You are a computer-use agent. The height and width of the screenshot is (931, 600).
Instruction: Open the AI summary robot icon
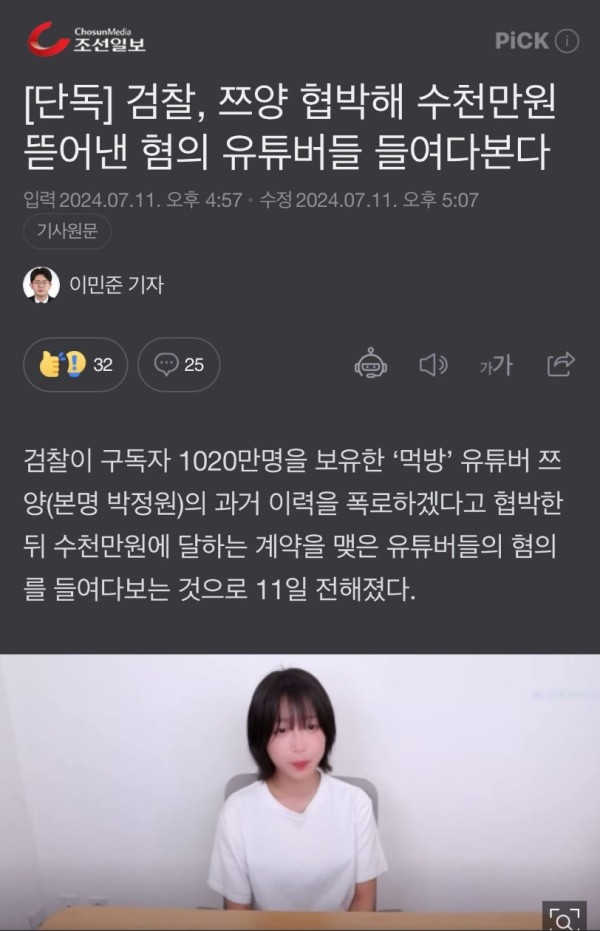371,365
